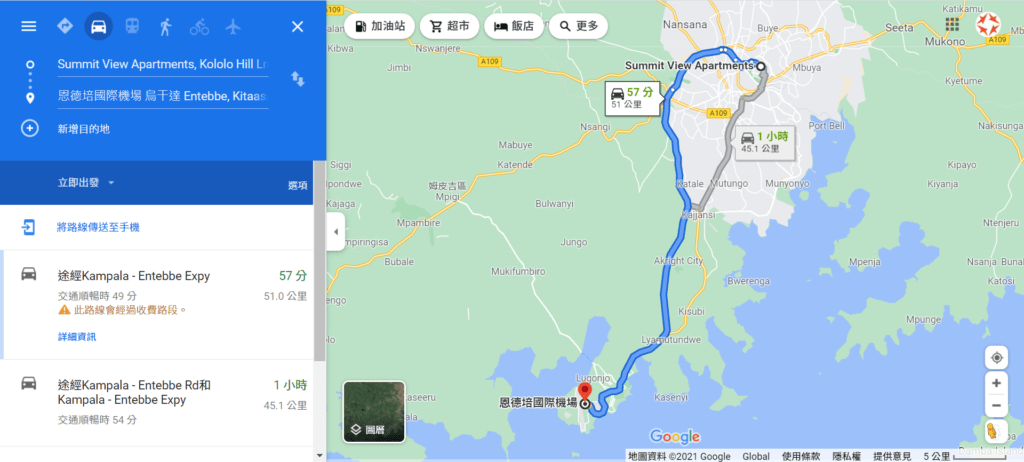Image resolution: width=1024 pixels, height=462 pixels.
Task: Switch to walking directions
Action: click(165, 26)
